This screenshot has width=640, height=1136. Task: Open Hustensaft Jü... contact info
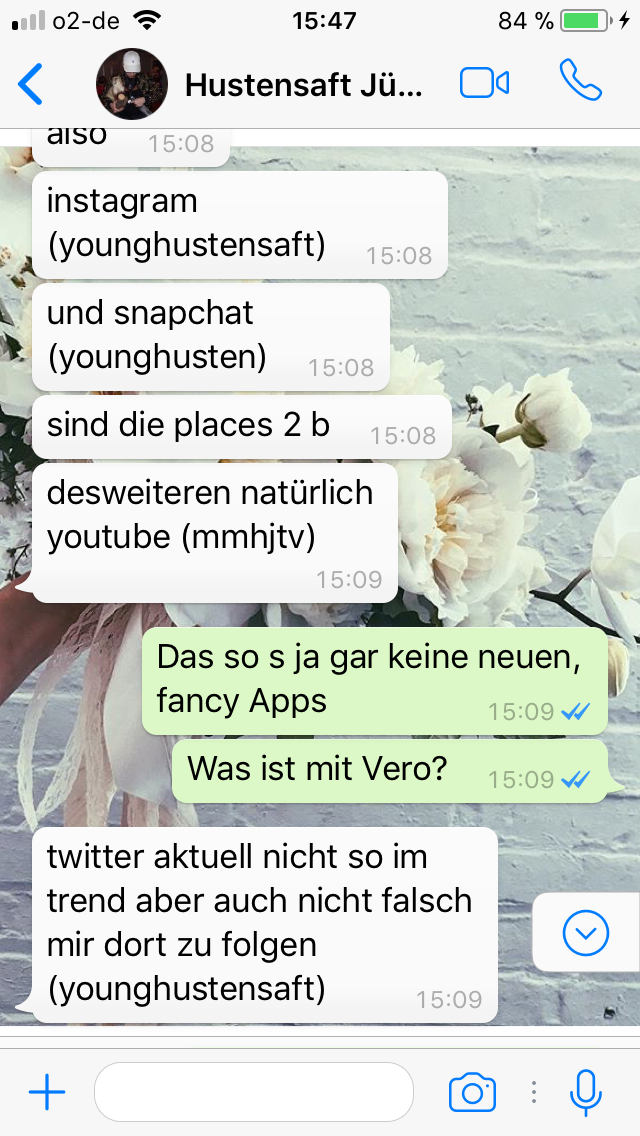pyautogui.click(x=303, y=85)
